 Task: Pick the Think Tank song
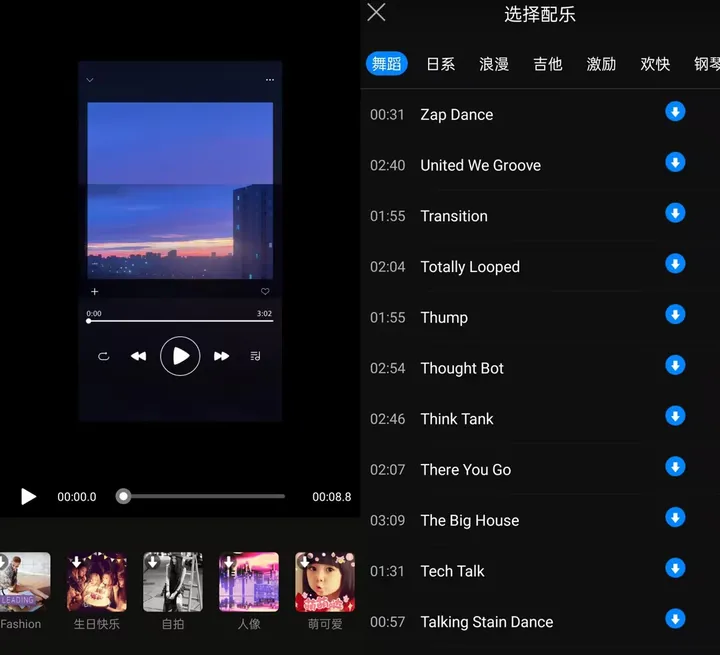coord(457,419)
